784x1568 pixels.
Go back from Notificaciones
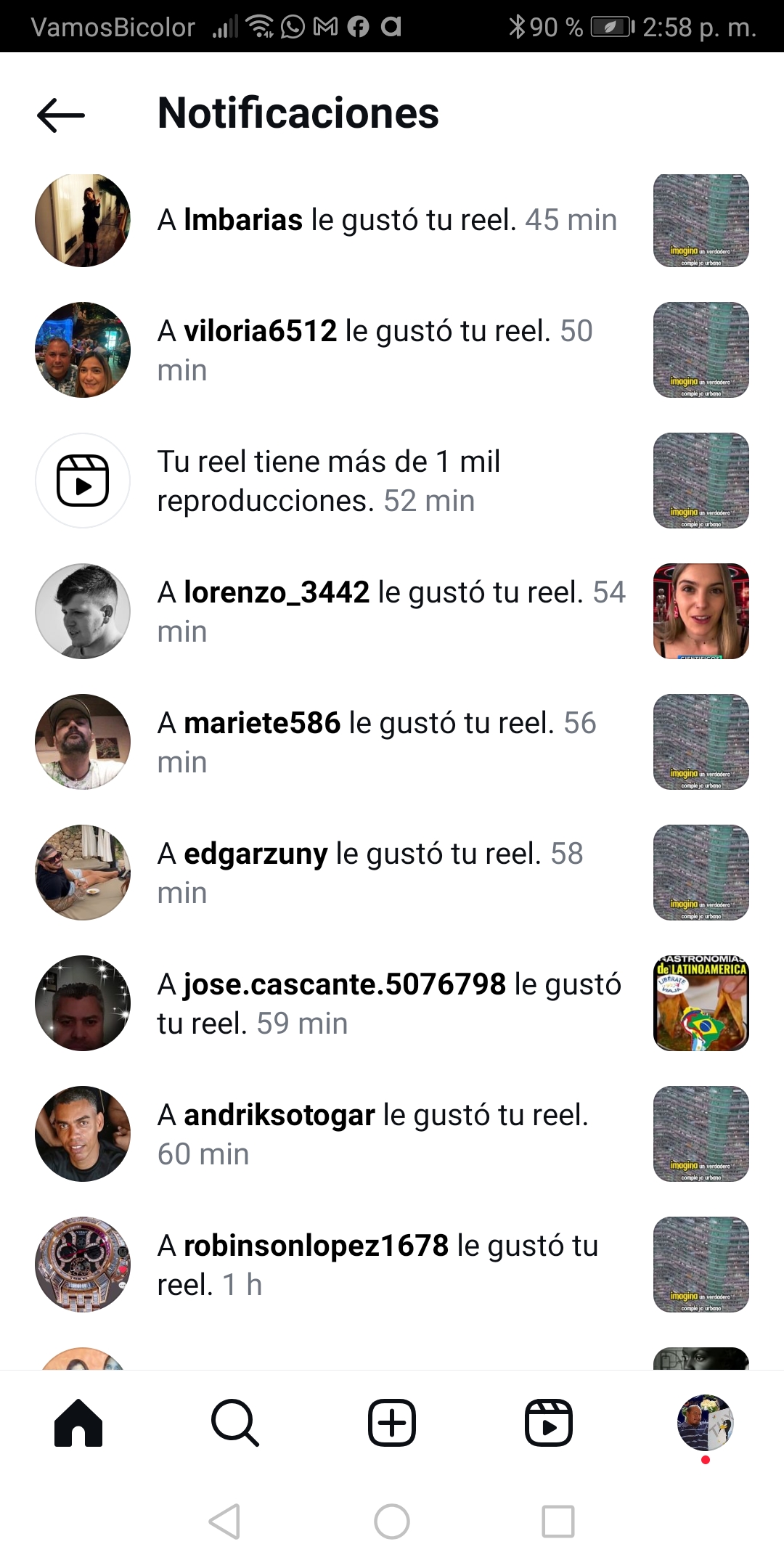pyautogui.click(x=61, y=115)
